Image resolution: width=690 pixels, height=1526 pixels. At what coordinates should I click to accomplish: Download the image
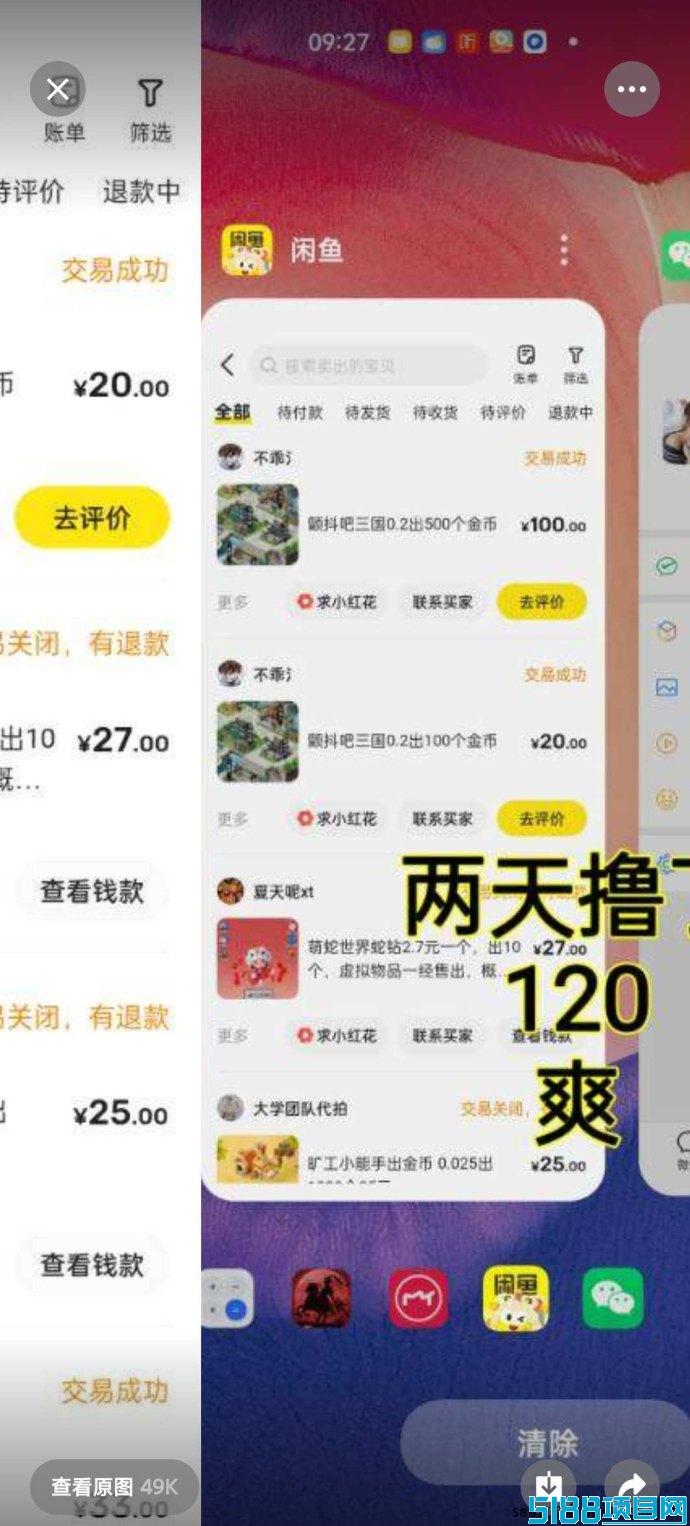point(548,1487)
